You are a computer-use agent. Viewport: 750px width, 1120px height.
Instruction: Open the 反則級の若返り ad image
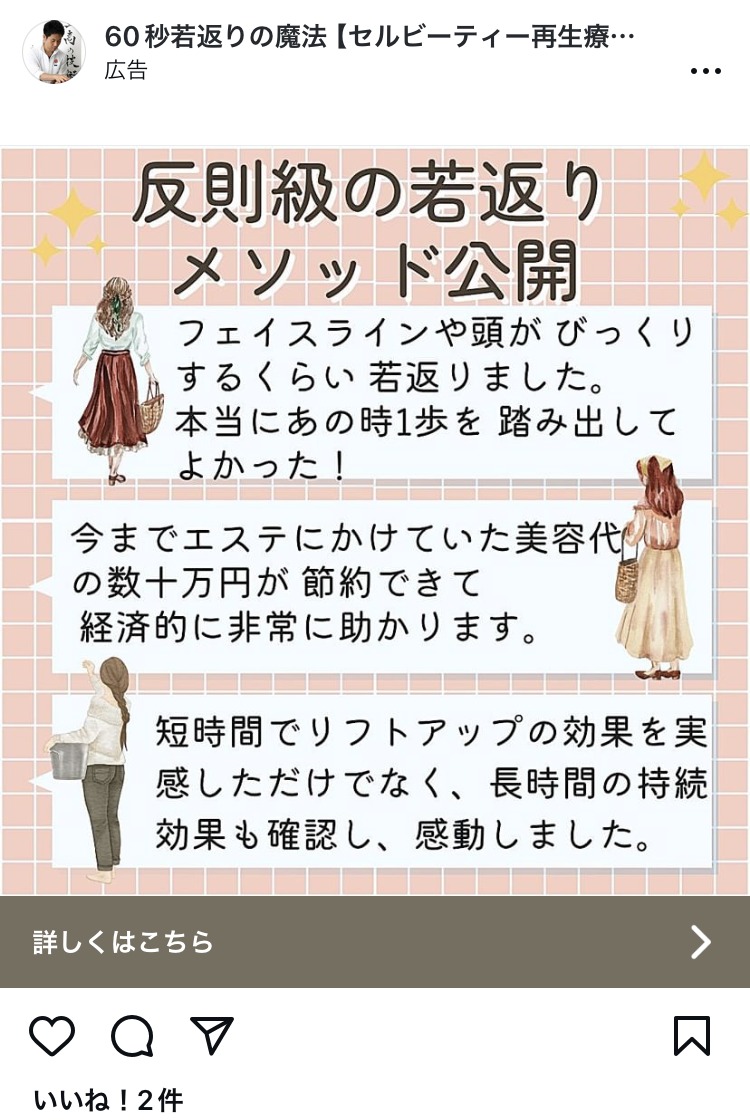tap(375, 520)
